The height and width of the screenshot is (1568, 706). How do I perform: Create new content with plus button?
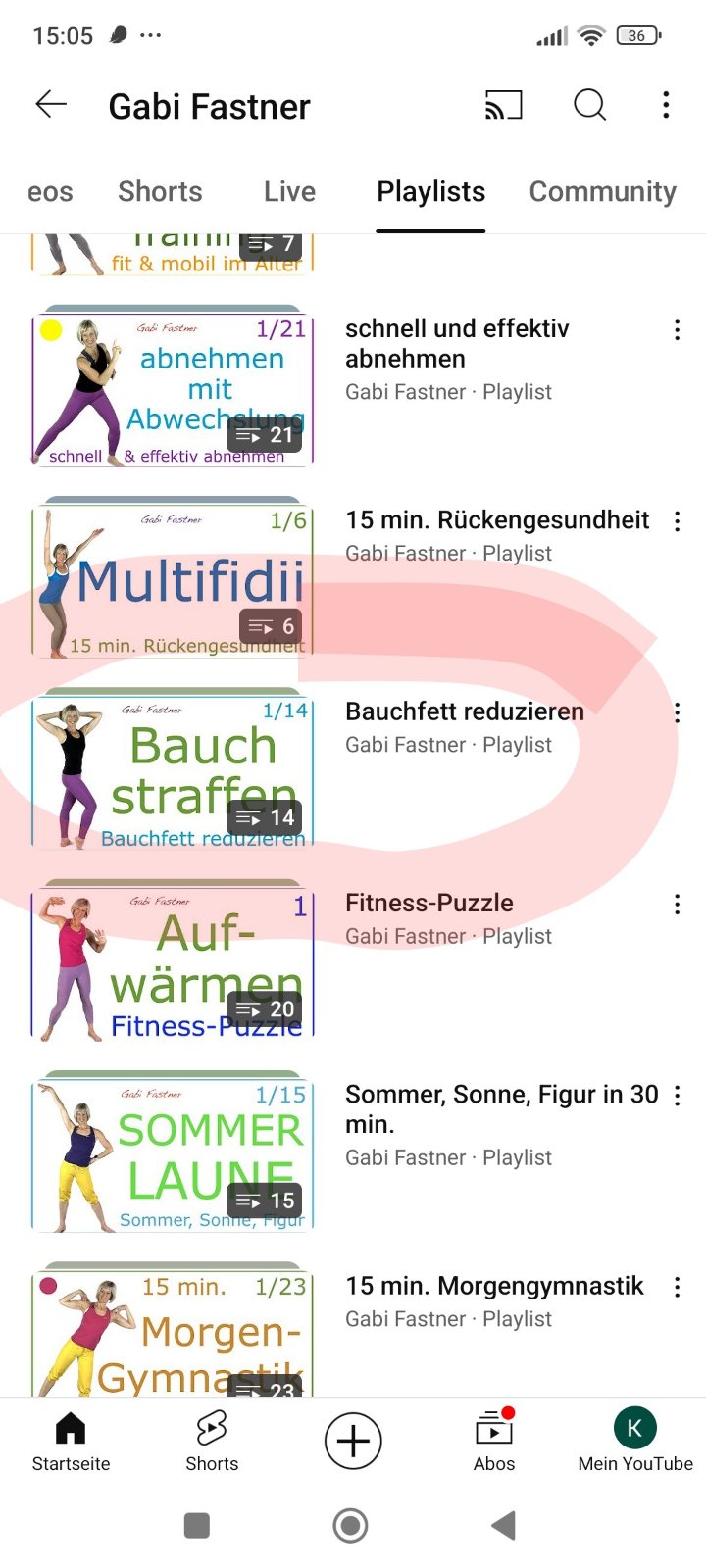pyautogui.click(x=353, y=1441)
